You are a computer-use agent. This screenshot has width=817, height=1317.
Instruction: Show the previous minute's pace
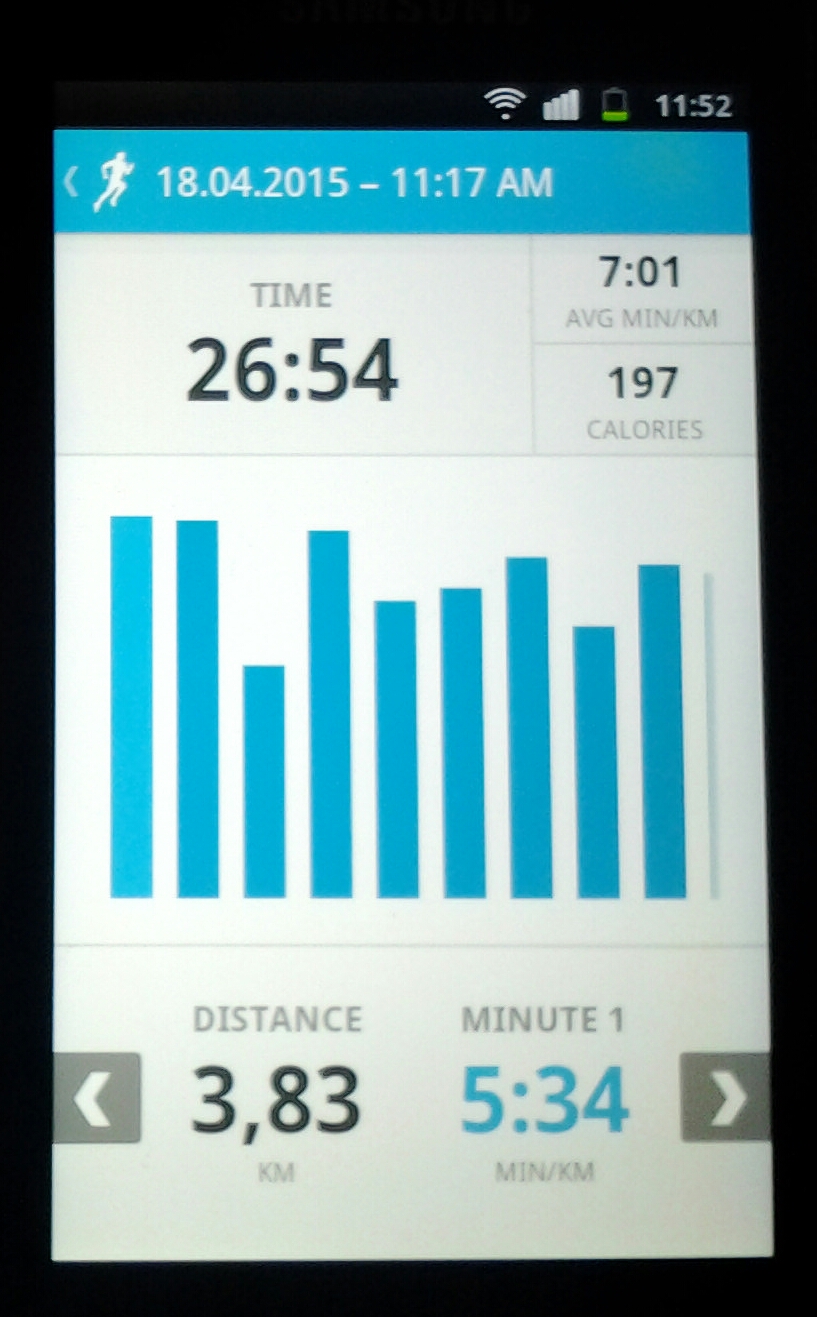[x=96, y=1097]
